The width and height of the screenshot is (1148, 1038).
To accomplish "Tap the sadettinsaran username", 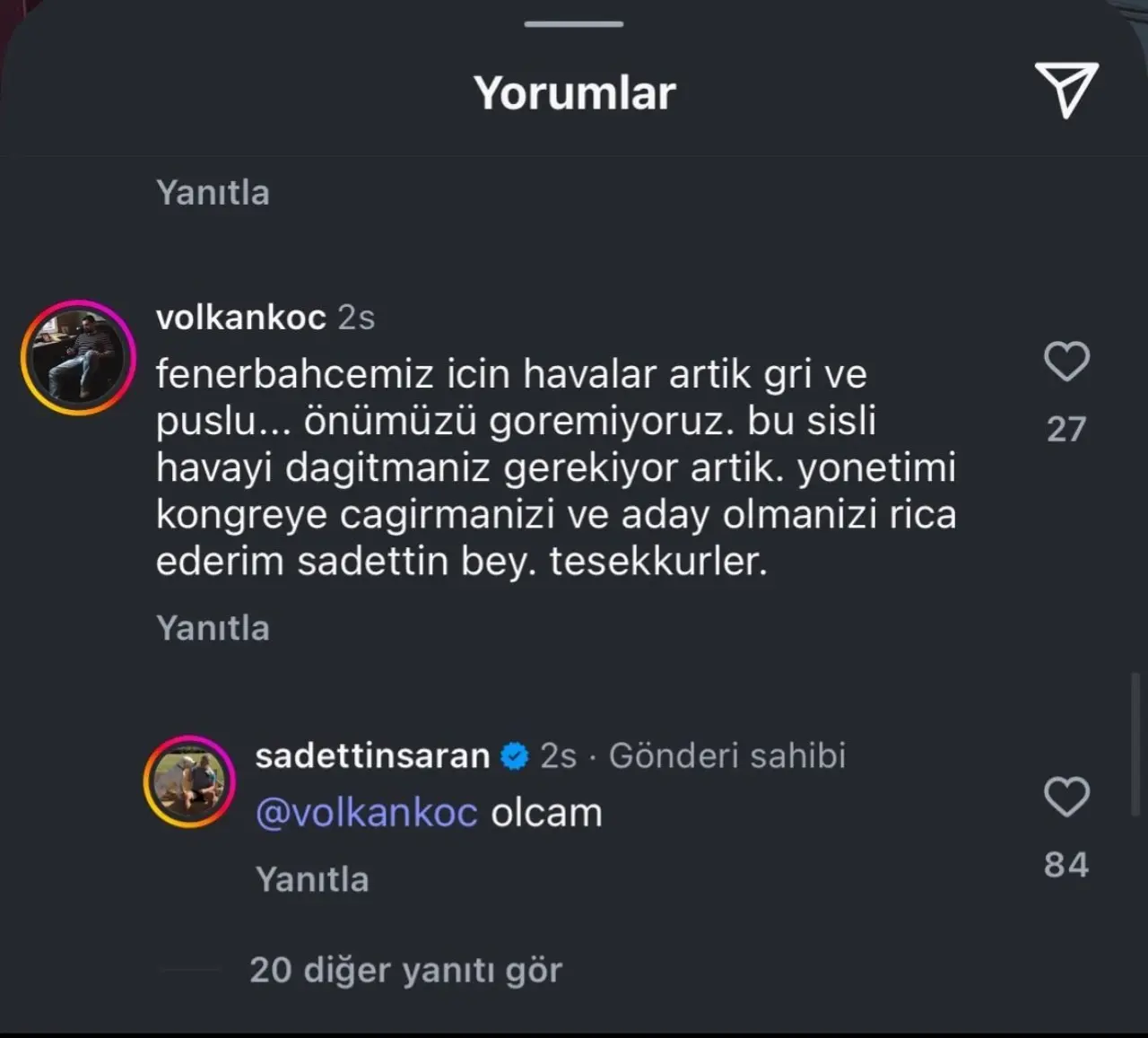I will pos(372,755).
